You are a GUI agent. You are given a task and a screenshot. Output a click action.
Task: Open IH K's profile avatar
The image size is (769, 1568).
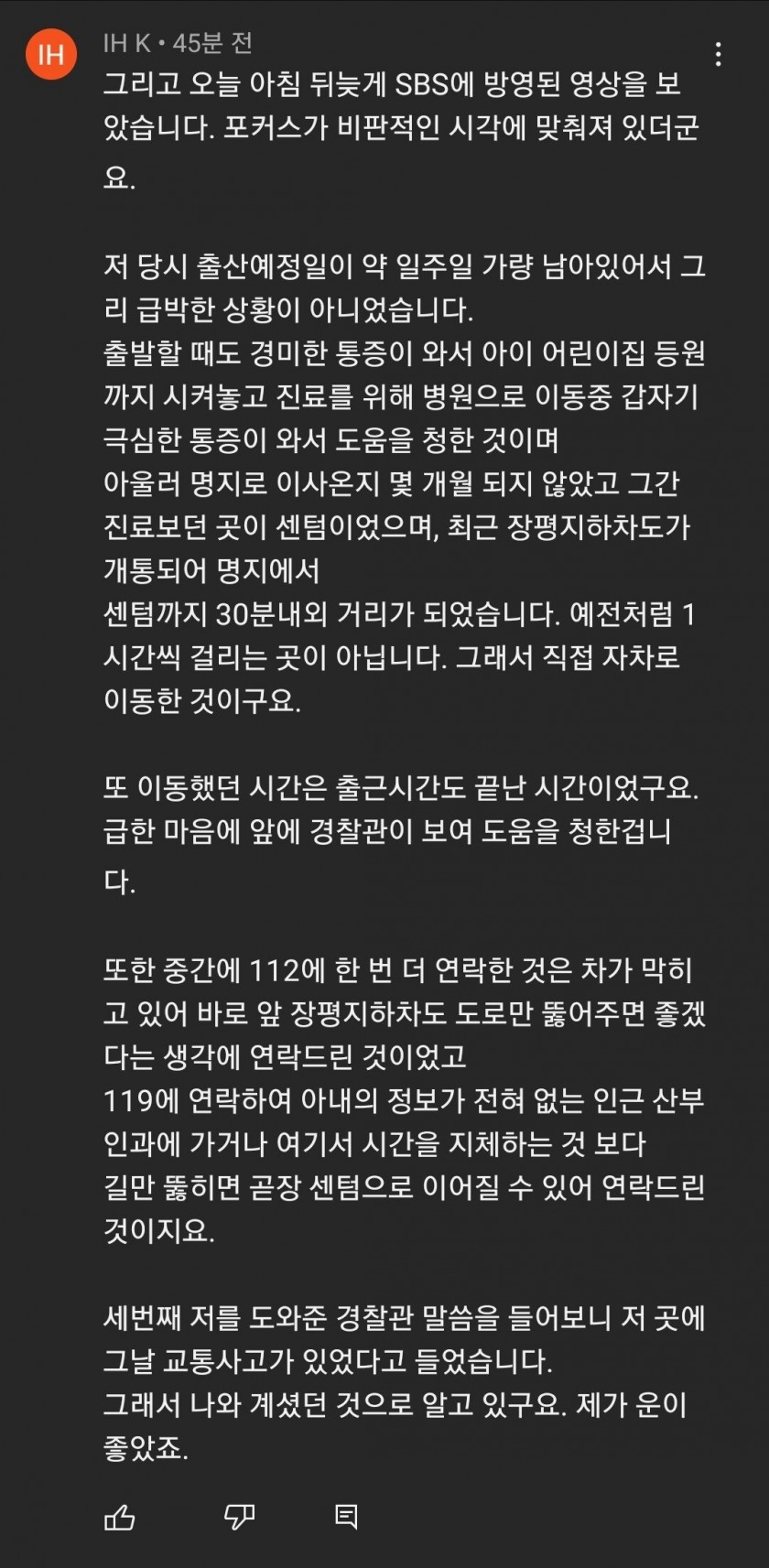51,54
